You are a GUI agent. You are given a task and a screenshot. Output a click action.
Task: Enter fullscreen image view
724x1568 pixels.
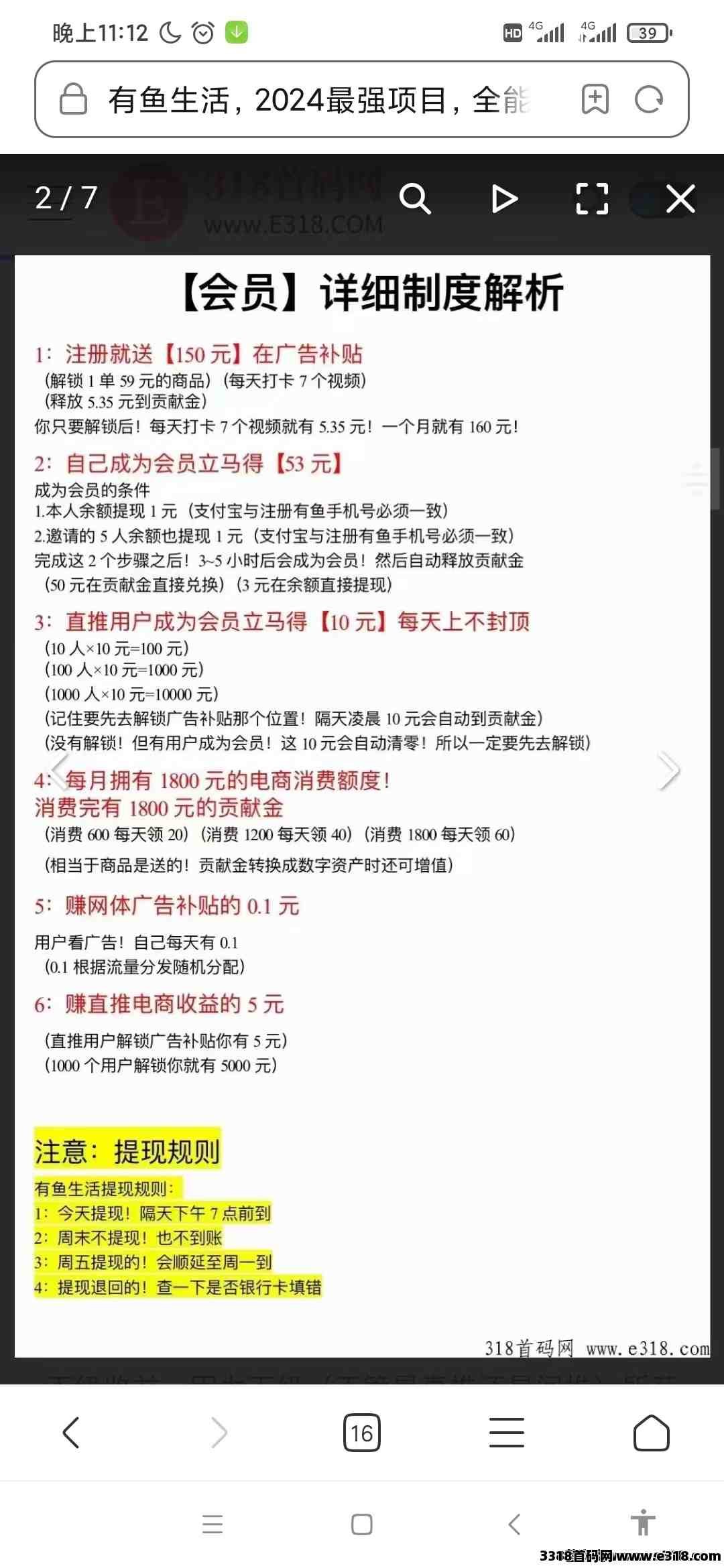593,199
